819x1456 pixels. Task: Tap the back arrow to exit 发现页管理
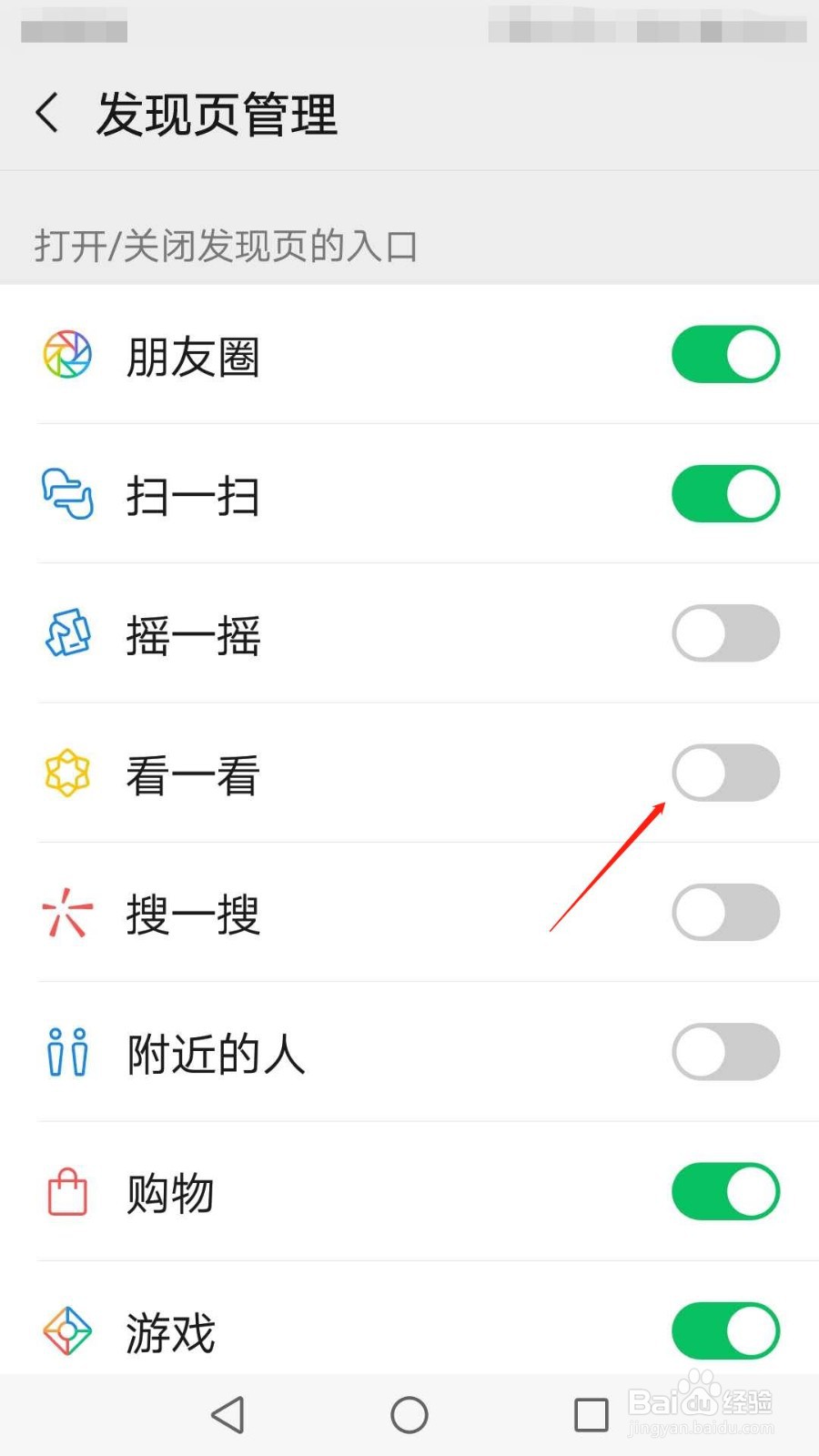47,113
